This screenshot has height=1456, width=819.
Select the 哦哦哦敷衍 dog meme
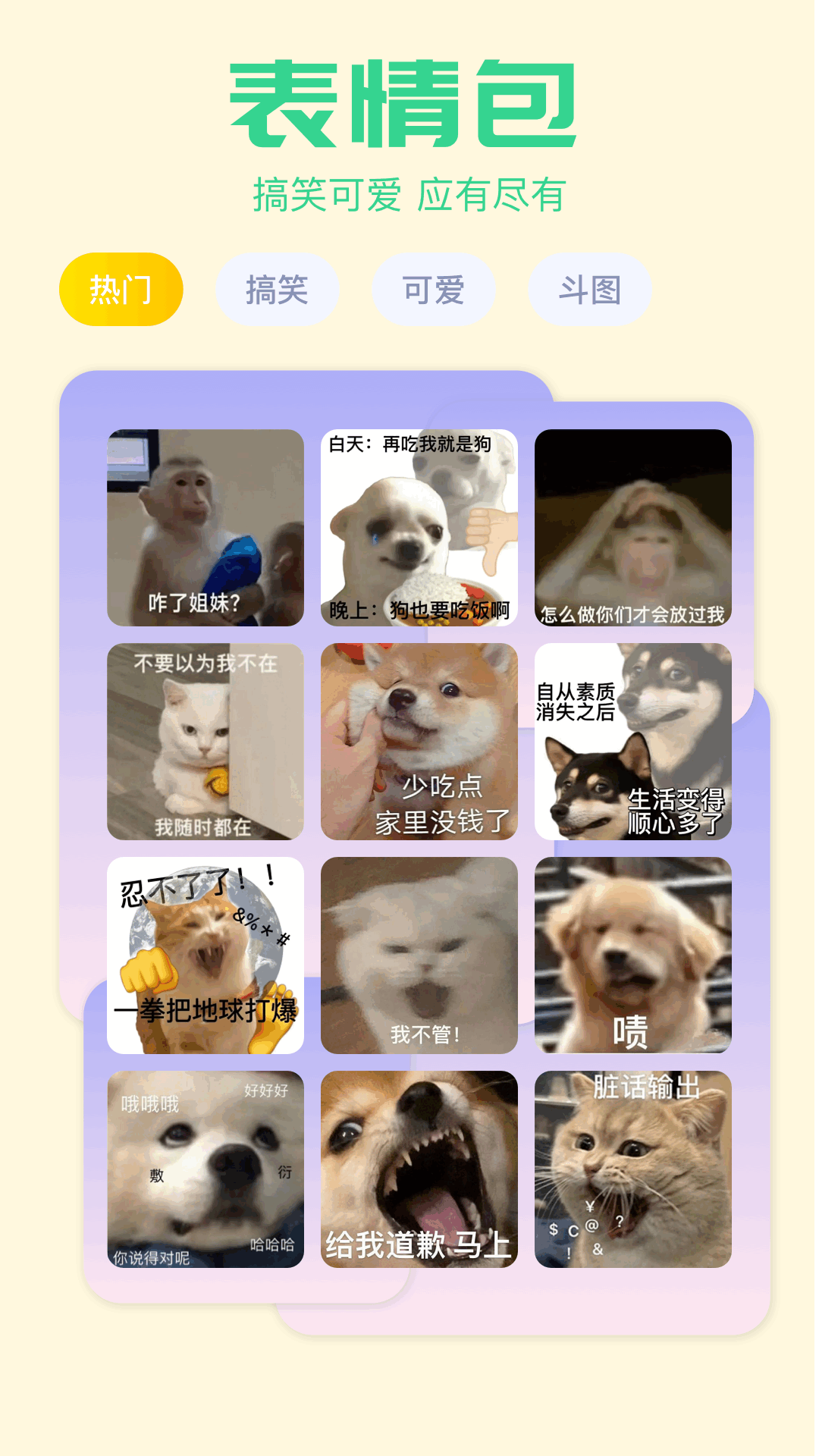[x=205, y=1172]
